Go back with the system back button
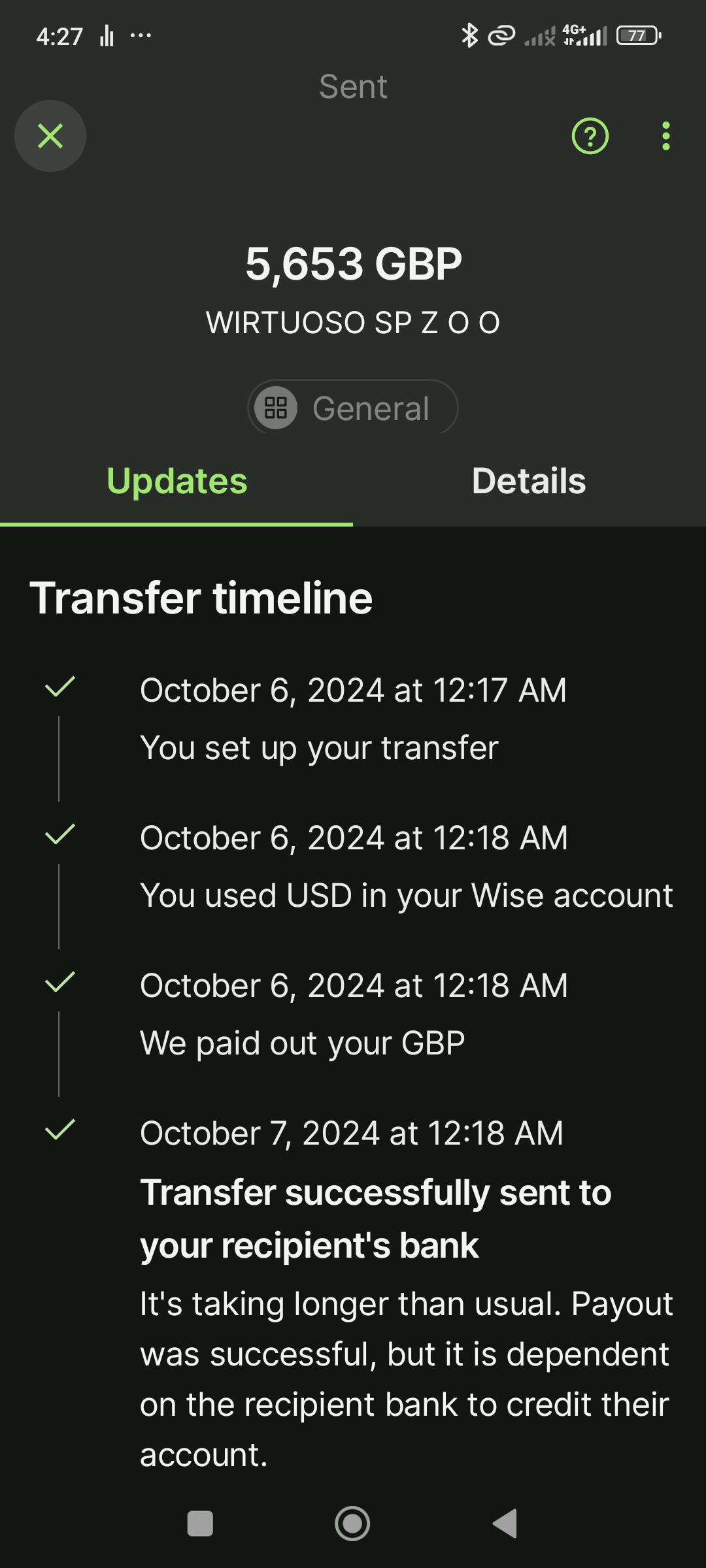 tap(505, 1524)
